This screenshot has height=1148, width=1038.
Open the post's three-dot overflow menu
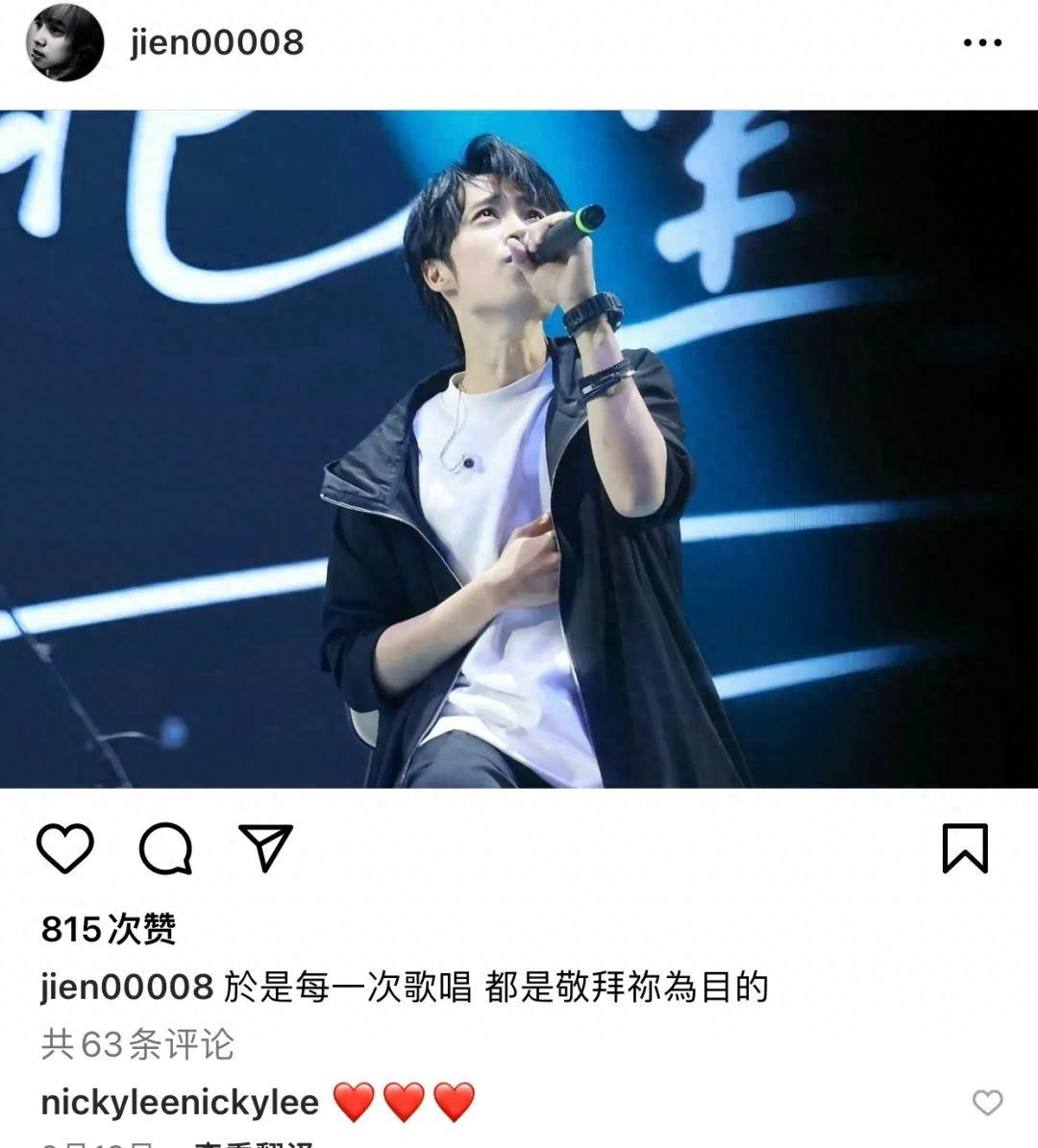click(982, 42)
